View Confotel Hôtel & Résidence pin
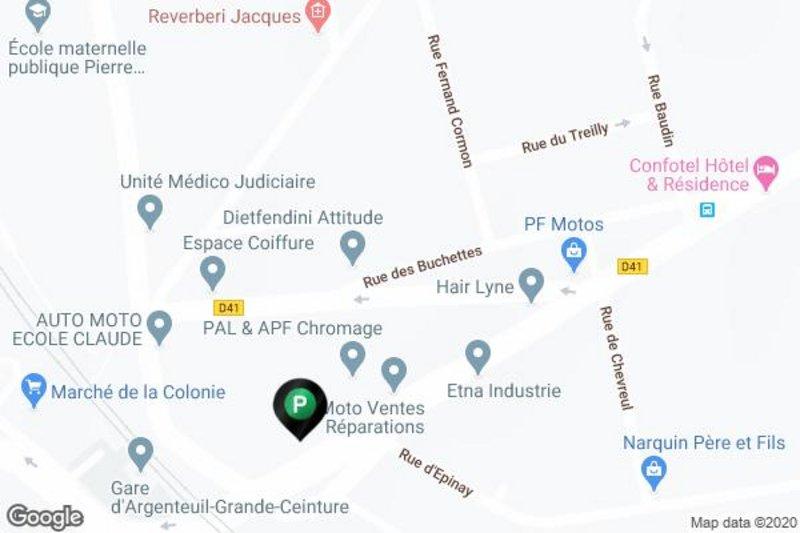The height and width of the screenshot is (533, 800). pos(765,166)
